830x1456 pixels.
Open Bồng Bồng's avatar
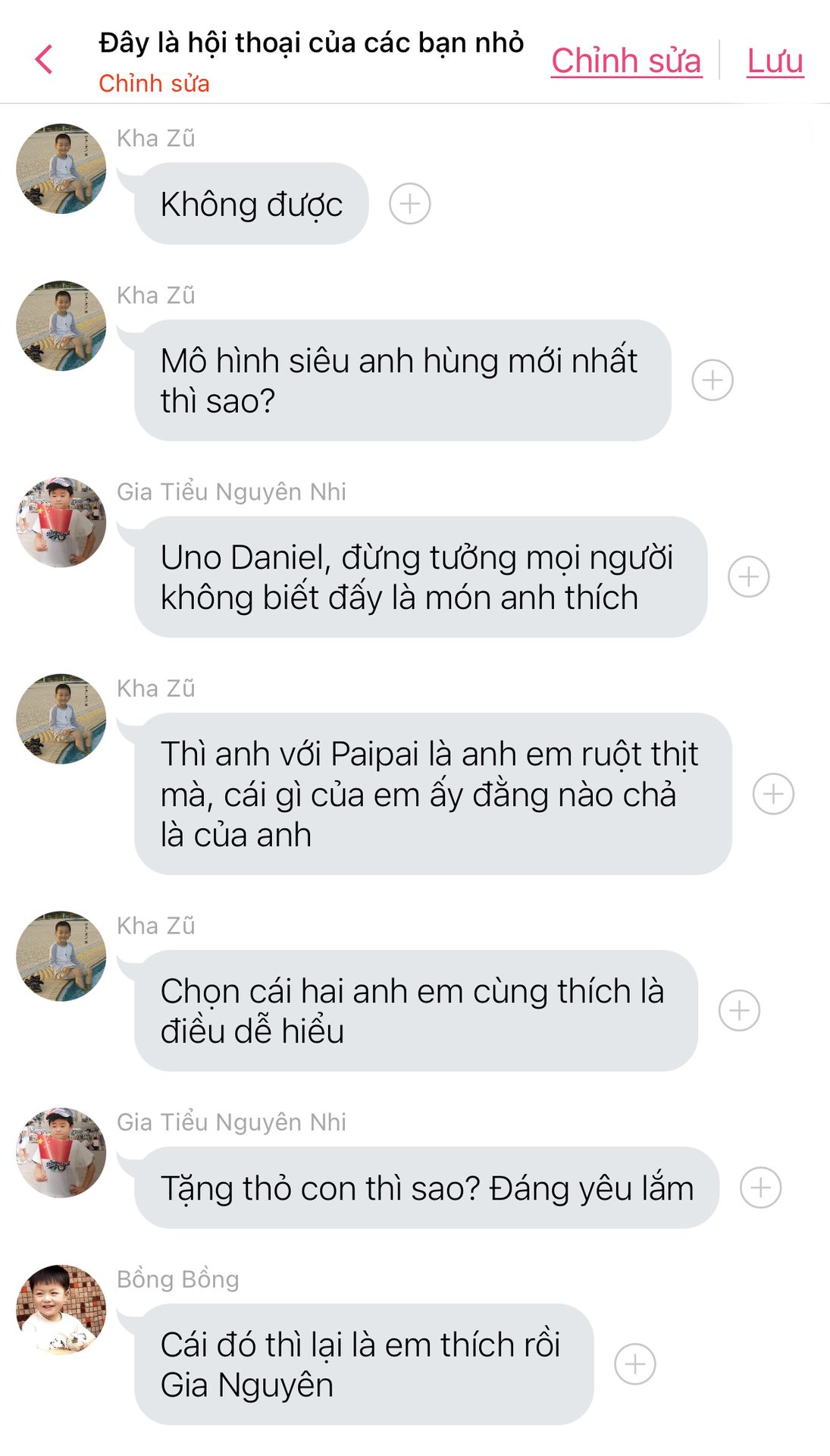click(61, 1309)
